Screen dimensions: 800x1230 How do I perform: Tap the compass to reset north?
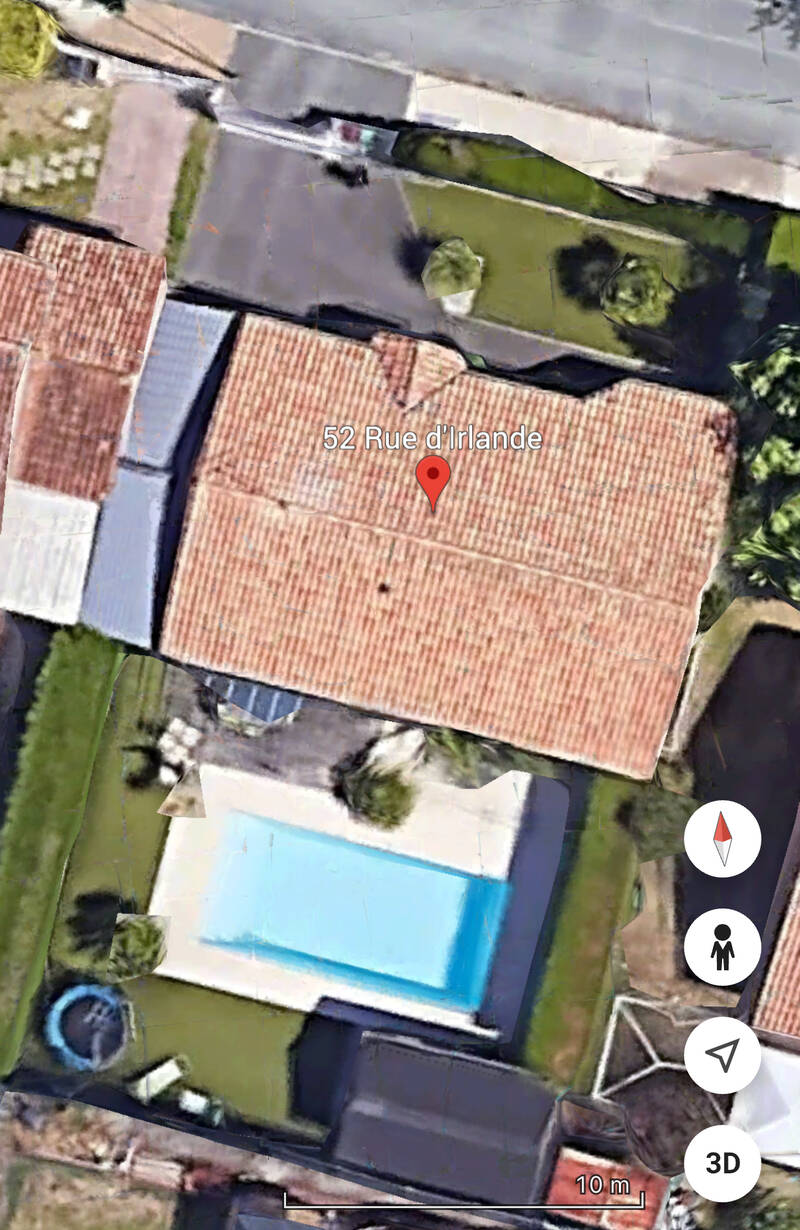coord(722,839)
